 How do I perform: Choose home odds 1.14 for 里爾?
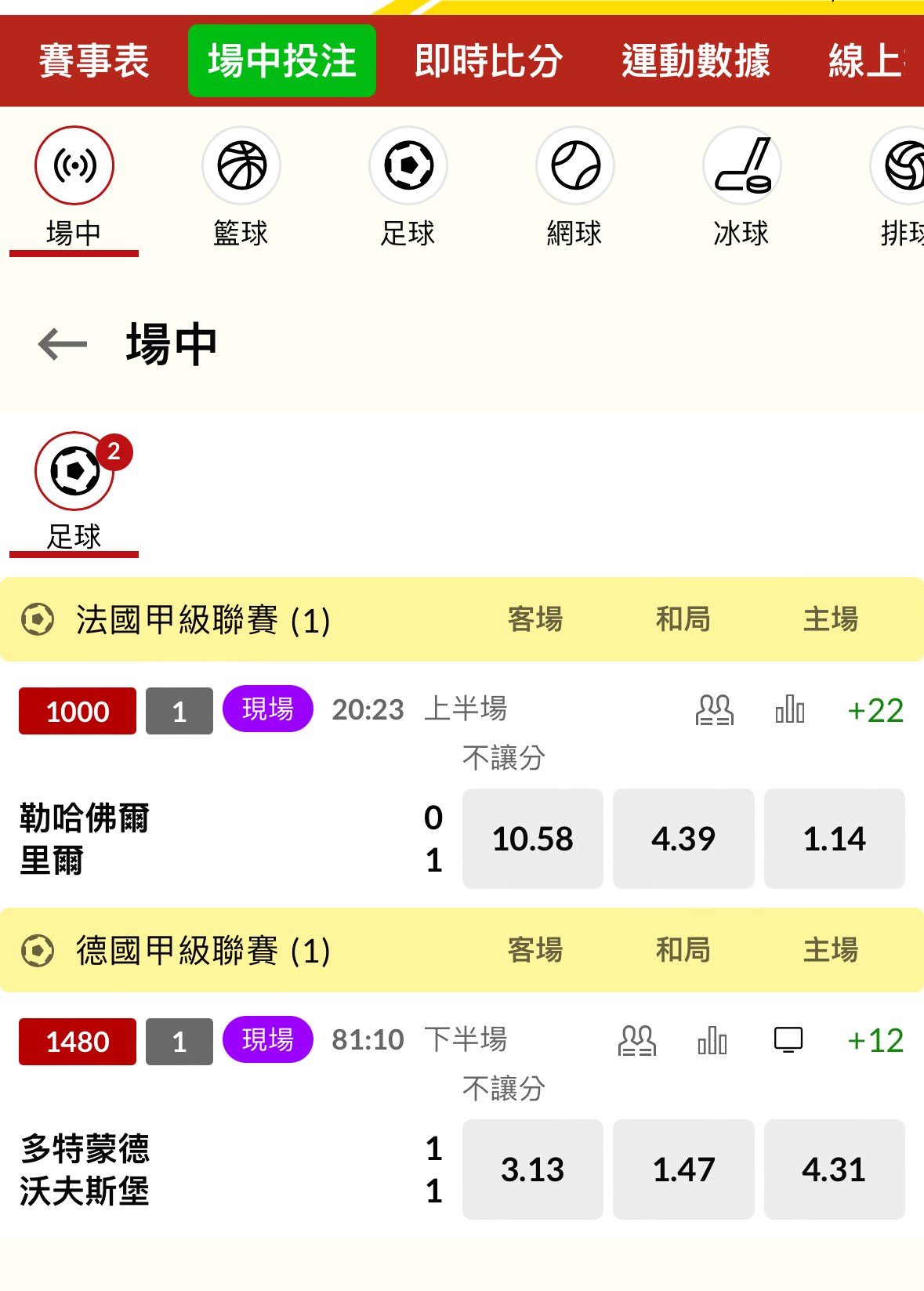tap(834, 839)
